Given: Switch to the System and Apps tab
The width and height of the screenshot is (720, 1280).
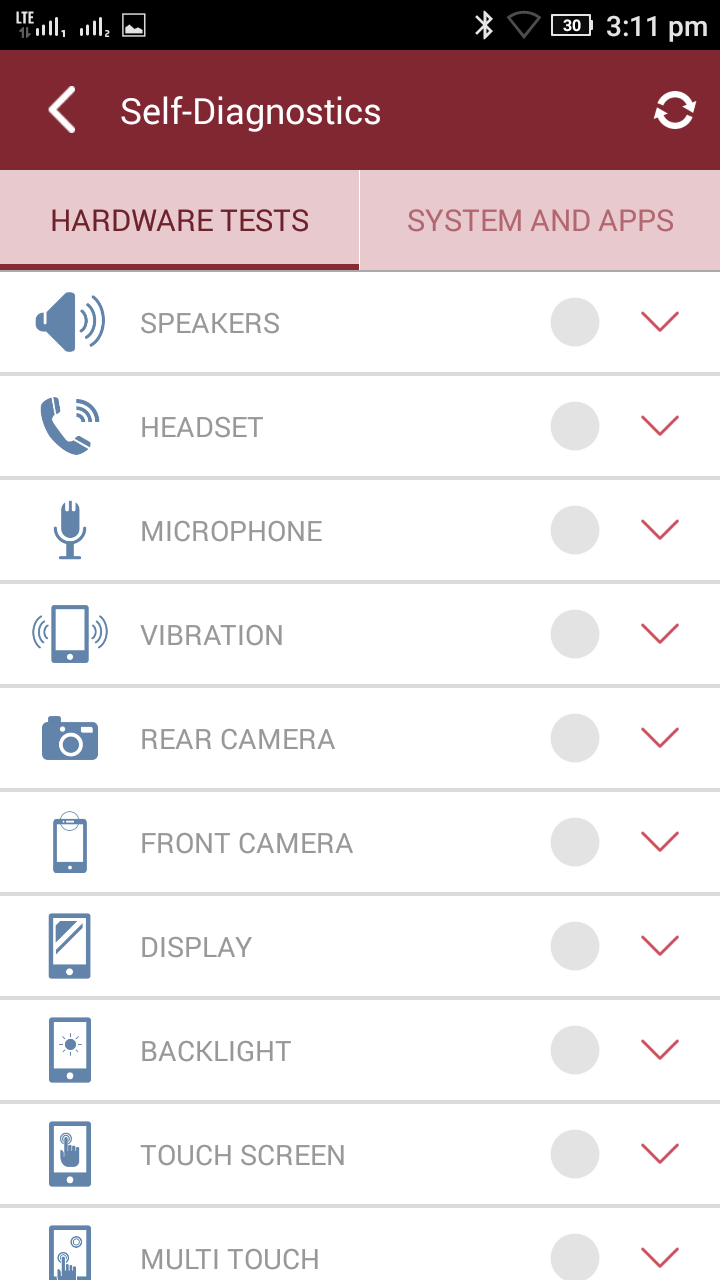Looking at the screenshot, I should (x=540, y=220).
